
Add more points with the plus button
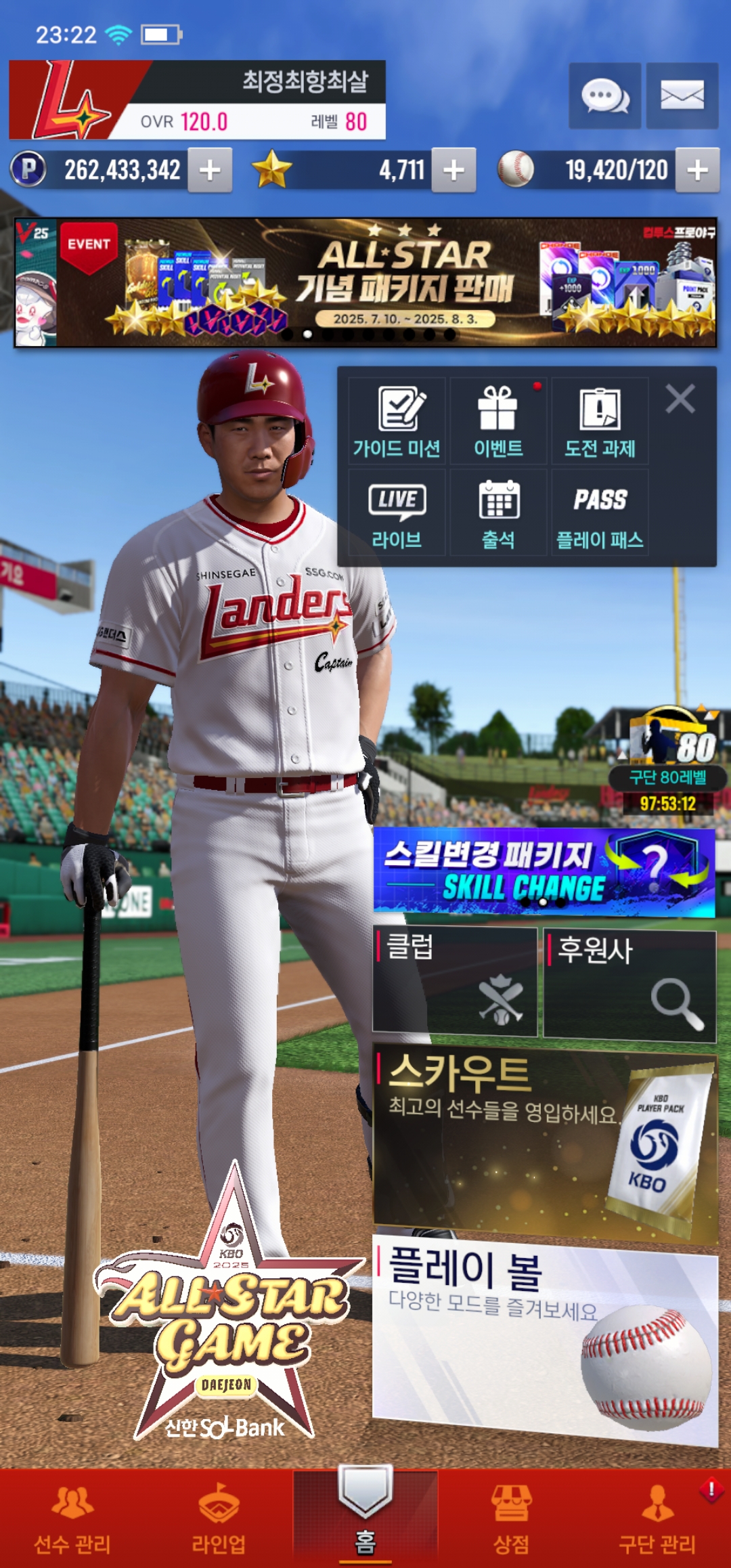click(x=210, y=171)
